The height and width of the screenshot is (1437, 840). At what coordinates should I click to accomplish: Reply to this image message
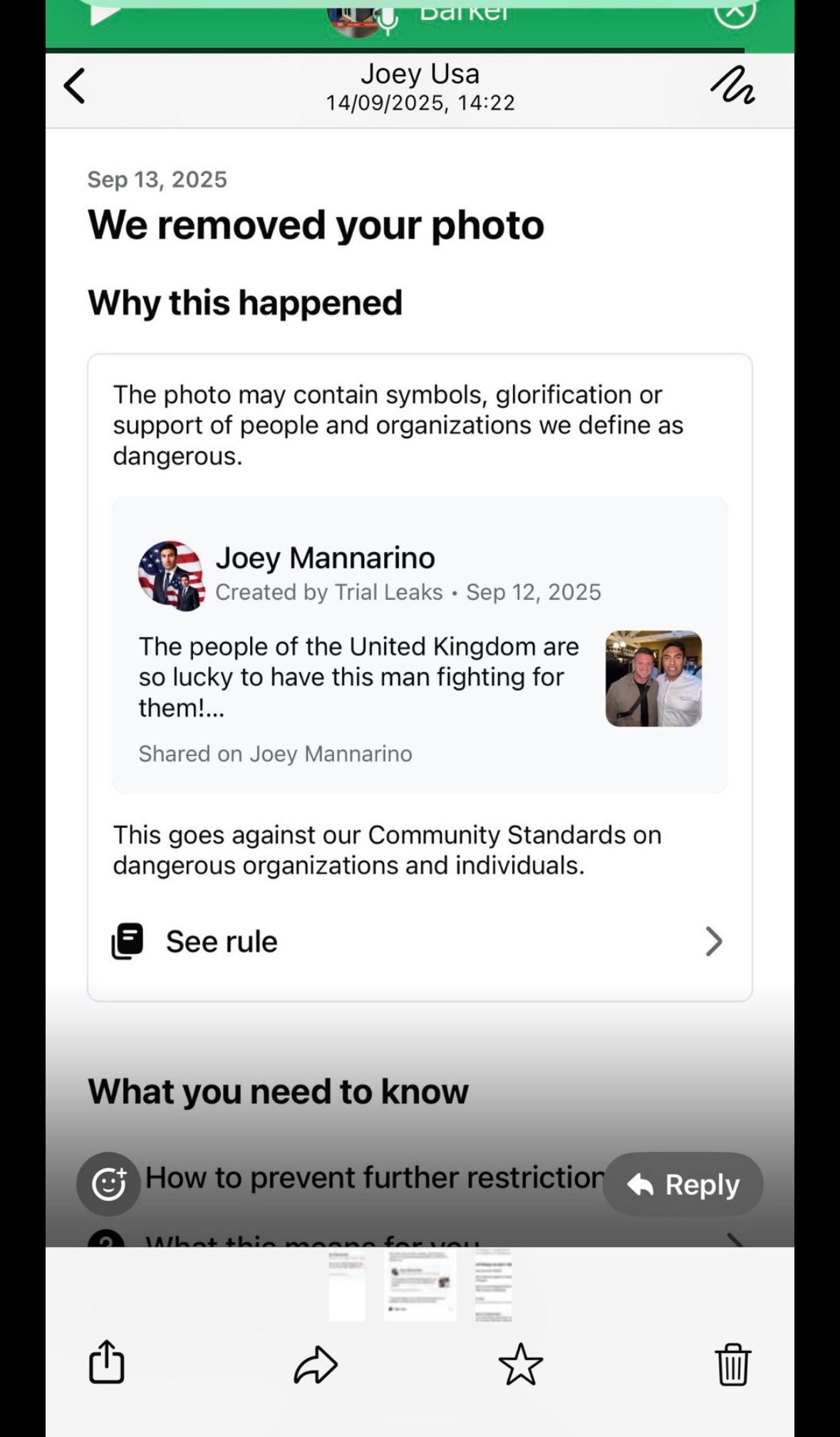click(683, 1184)
